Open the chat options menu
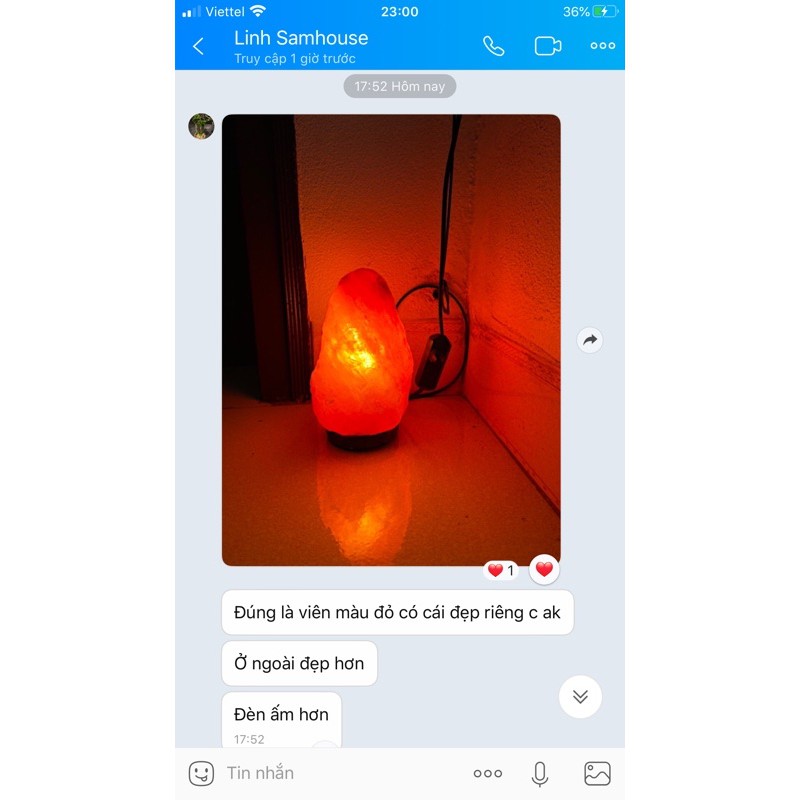 (602, 46)
